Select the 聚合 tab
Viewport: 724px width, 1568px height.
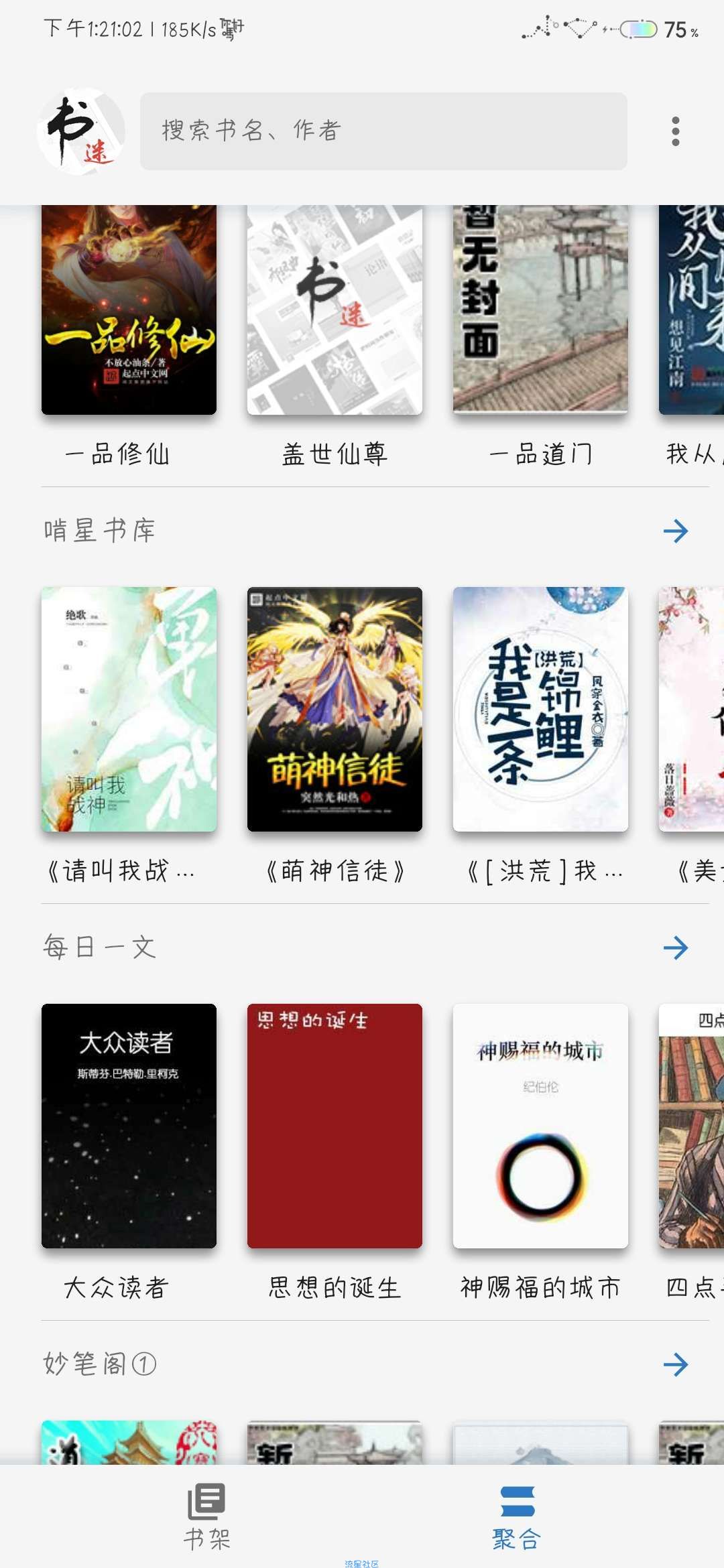pyautogui.click(x=517, y=1517)
